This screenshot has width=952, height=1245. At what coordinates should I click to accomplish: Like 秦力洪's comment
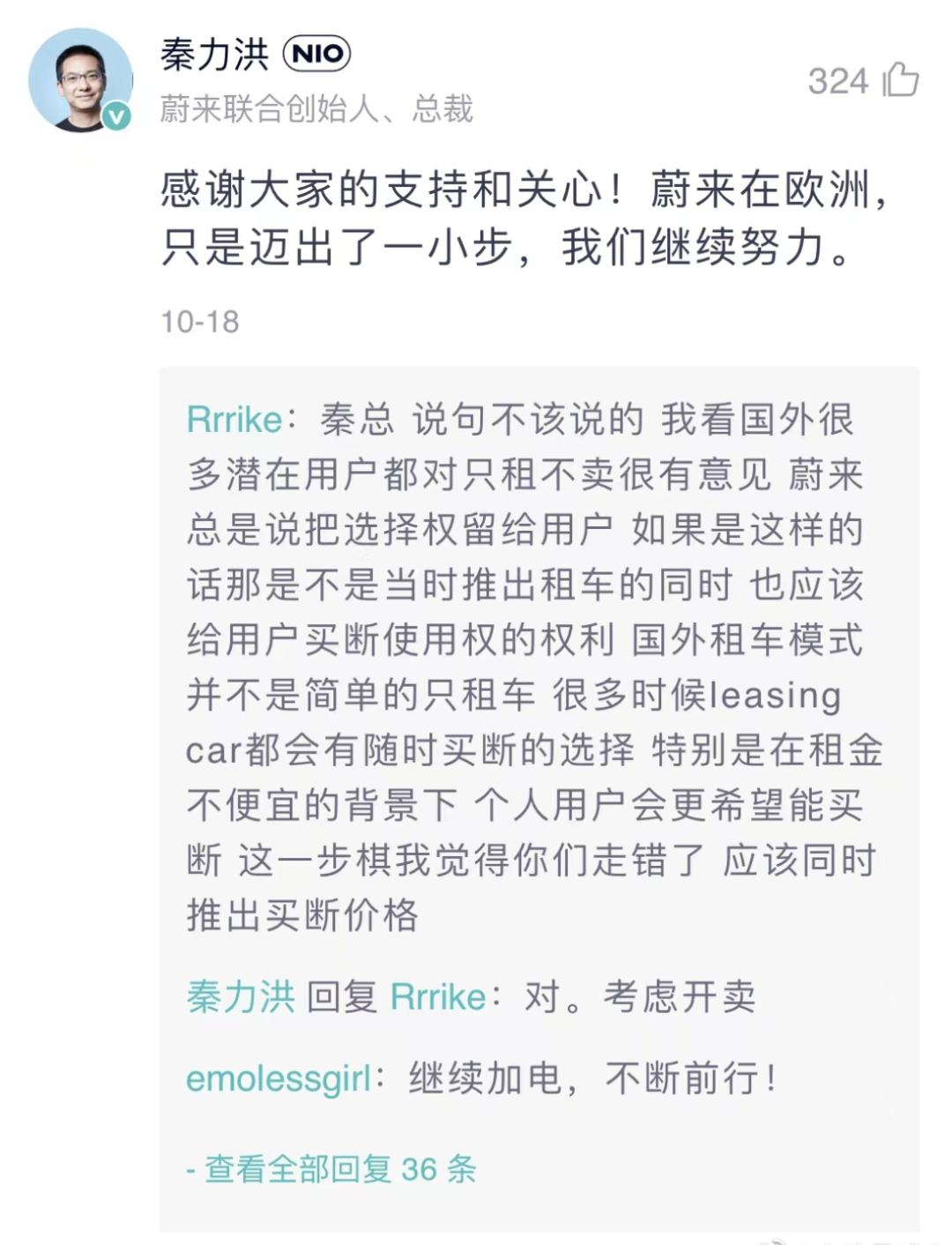coord(900,80)
